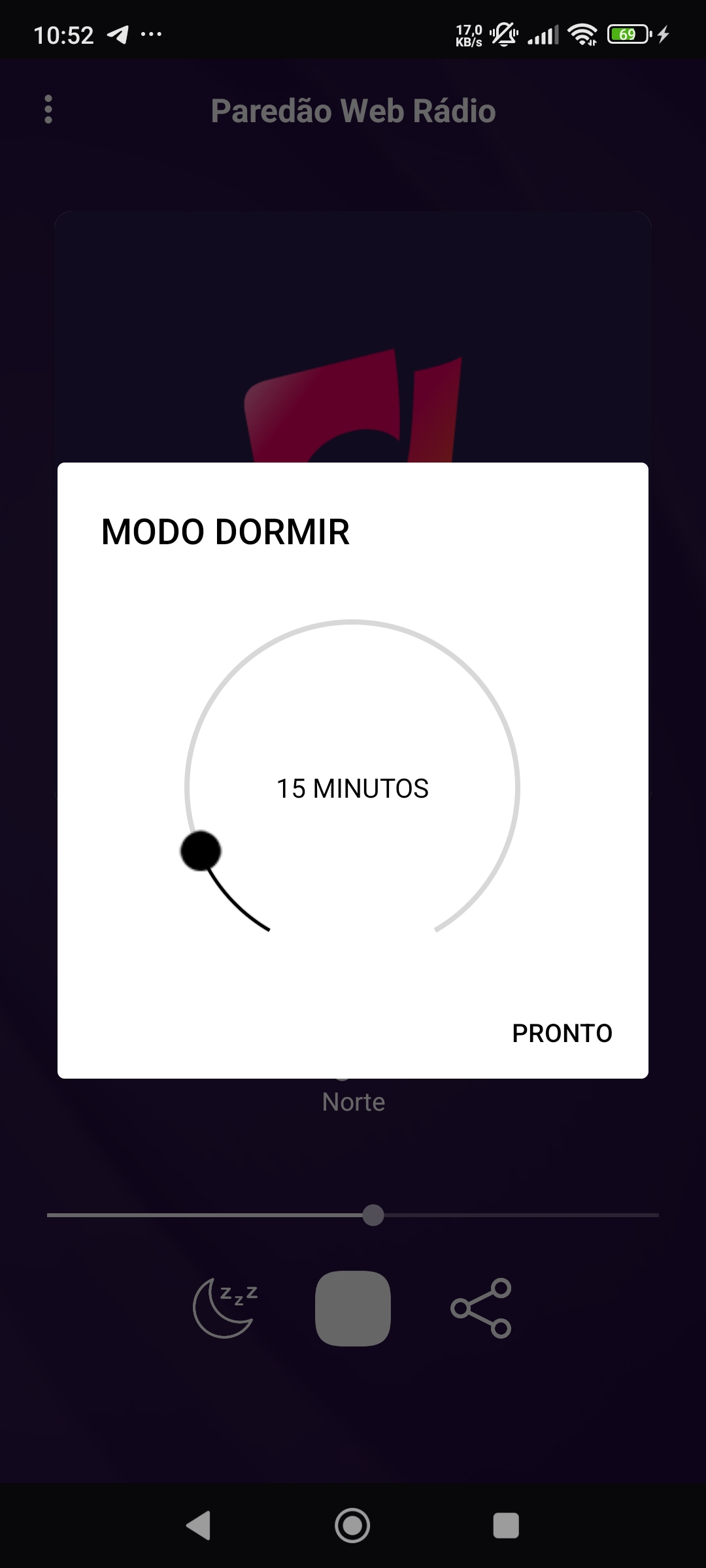Go to the home screen
This screenshot has width=706, height=1568.
coord(352,1526)
